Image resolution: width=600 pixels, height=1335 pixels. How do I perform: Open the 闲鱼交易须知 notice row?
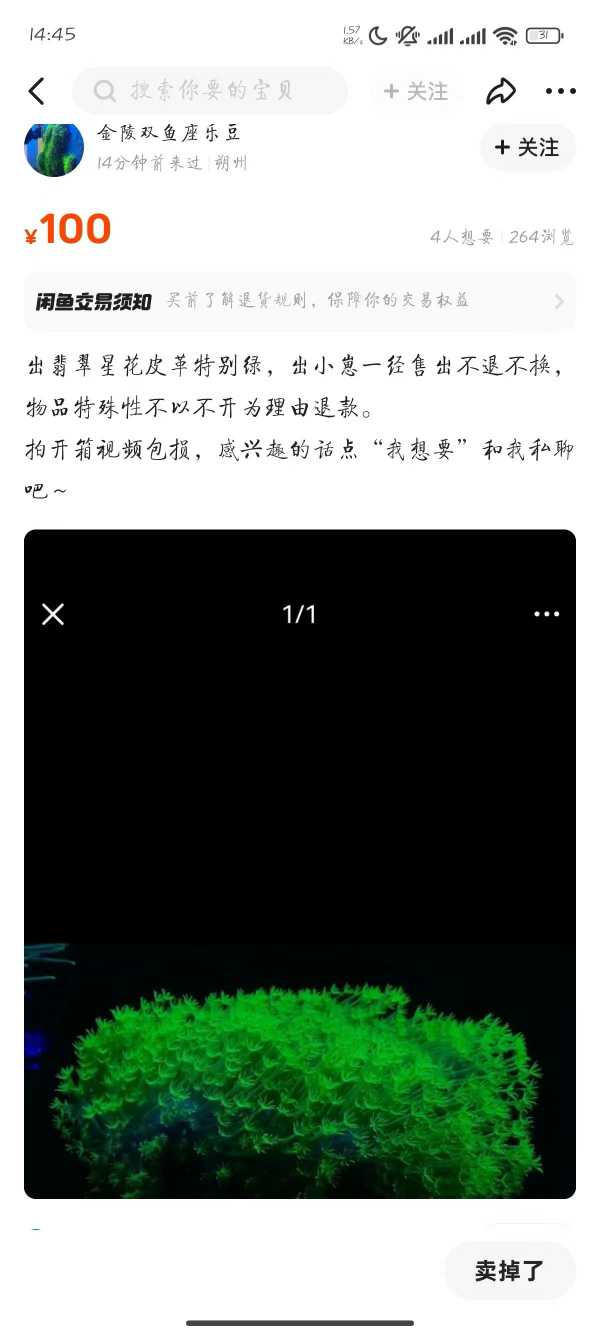pyautogui.click(x=300, y=301)
